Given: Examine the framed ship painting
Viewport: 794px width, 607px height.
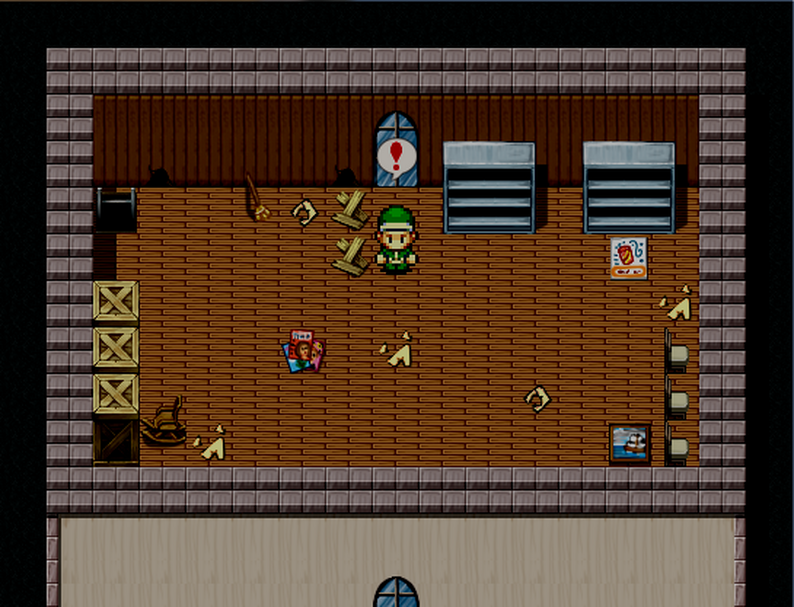Looking at the screenshot, I should [630, 443].
